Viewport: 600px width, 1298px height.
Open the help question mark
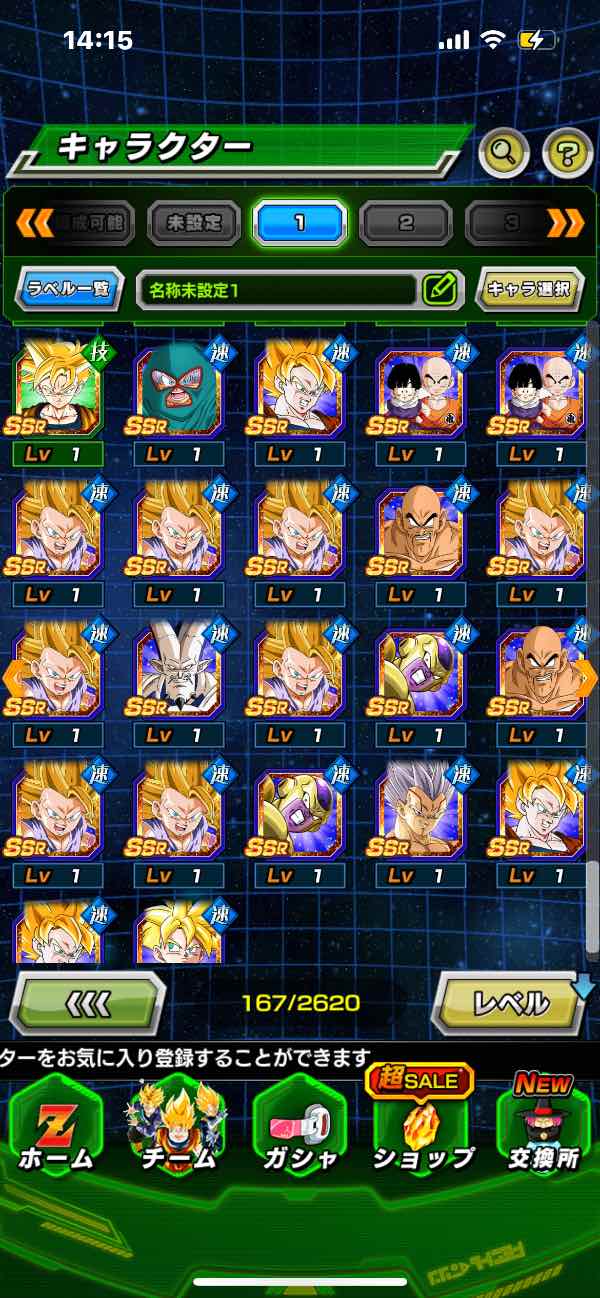(567, 153)
